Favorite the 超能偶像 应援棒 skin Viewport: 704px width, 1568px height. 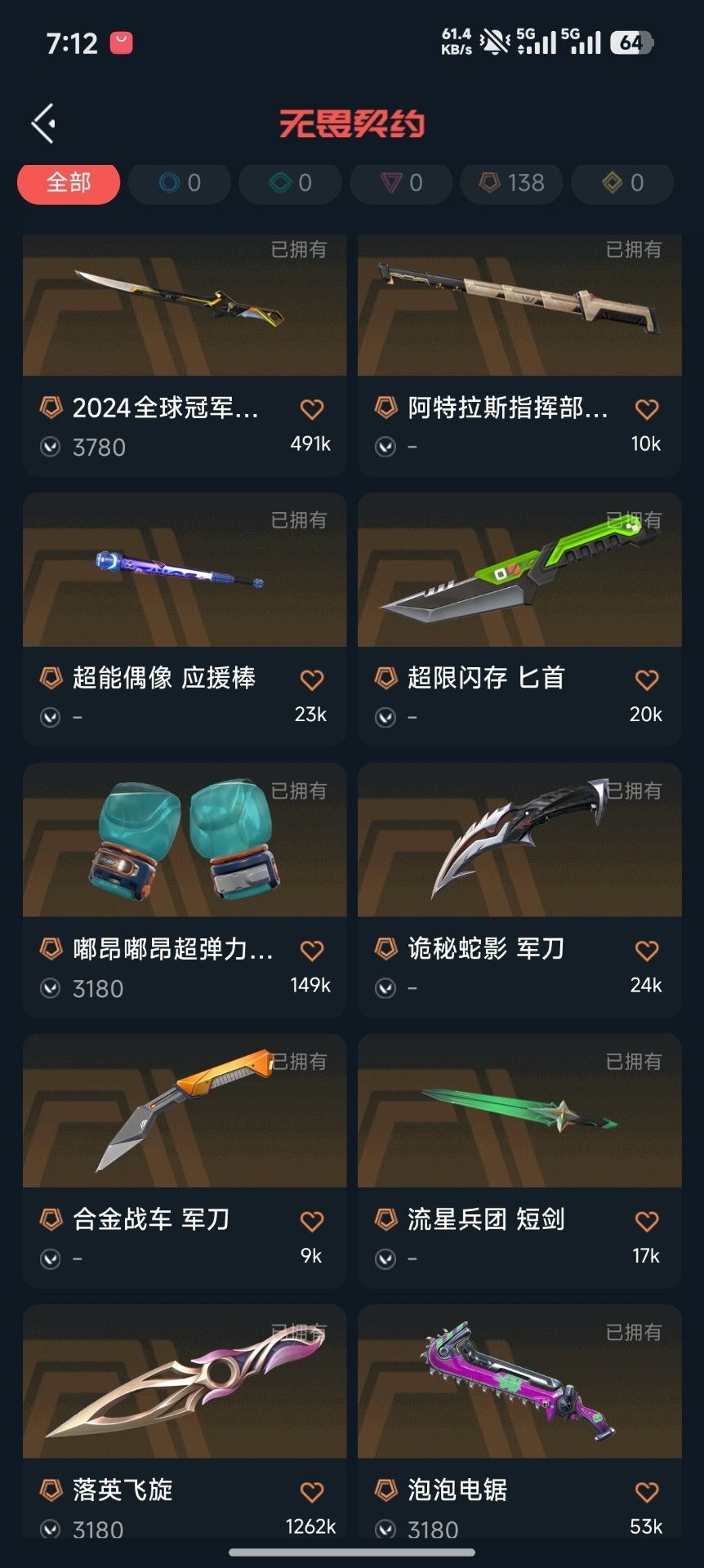(311, 679)
